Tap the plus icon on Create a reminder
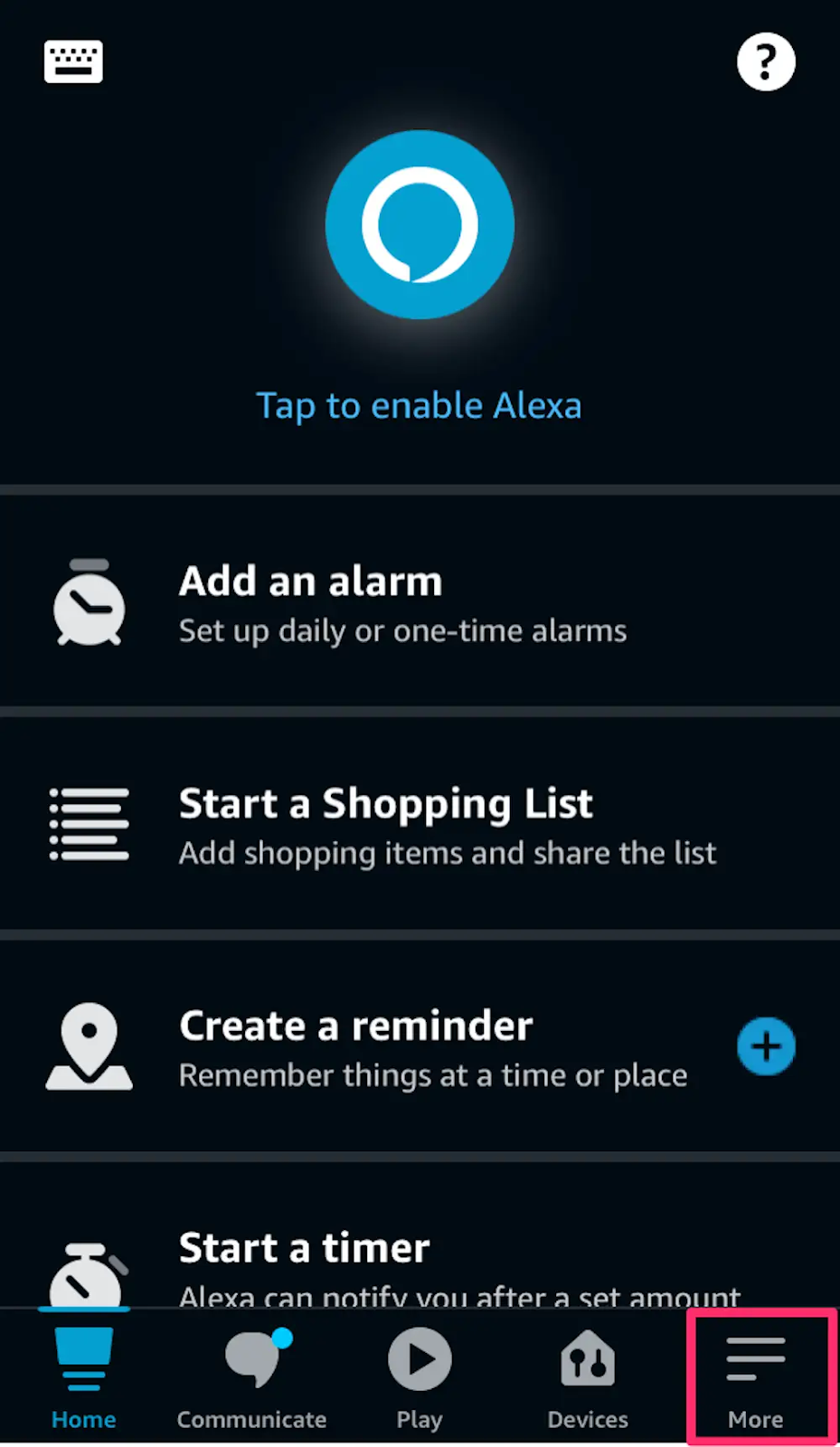Image resolution: width=840 pixels, height=1447 pixels. (x=765, y=1046)
